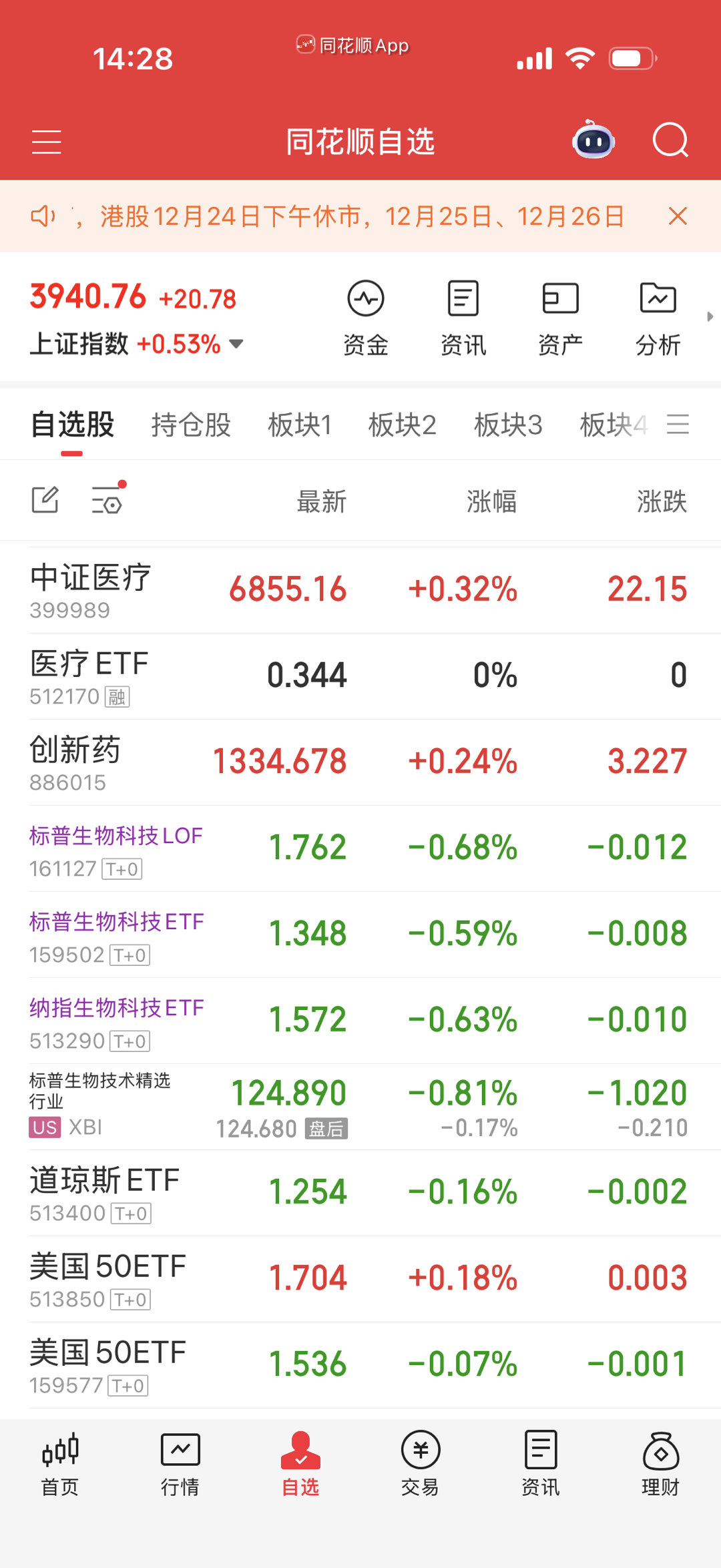This screenshot has height=1568, width=721.
Task: Open the extra tabs list next to 板块4
Action: (x=678, y=425)
